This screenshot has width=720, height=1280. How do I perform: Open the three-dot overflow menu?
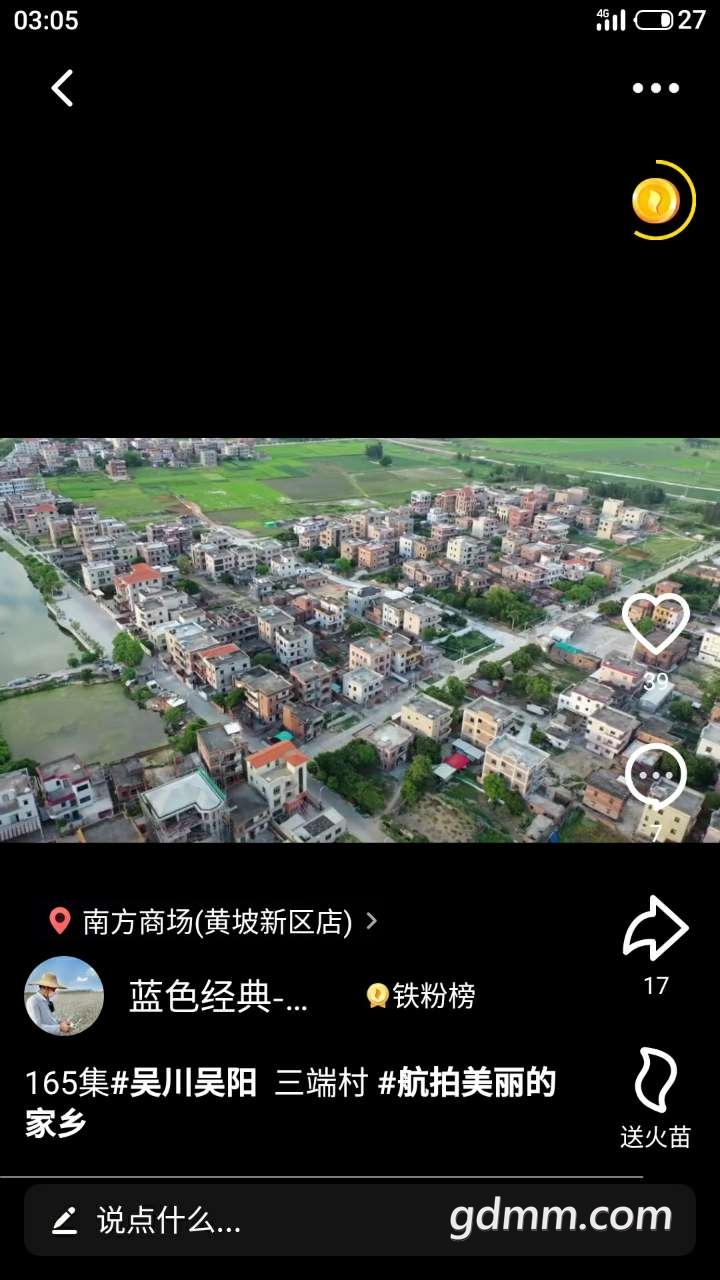pos(655,88)
